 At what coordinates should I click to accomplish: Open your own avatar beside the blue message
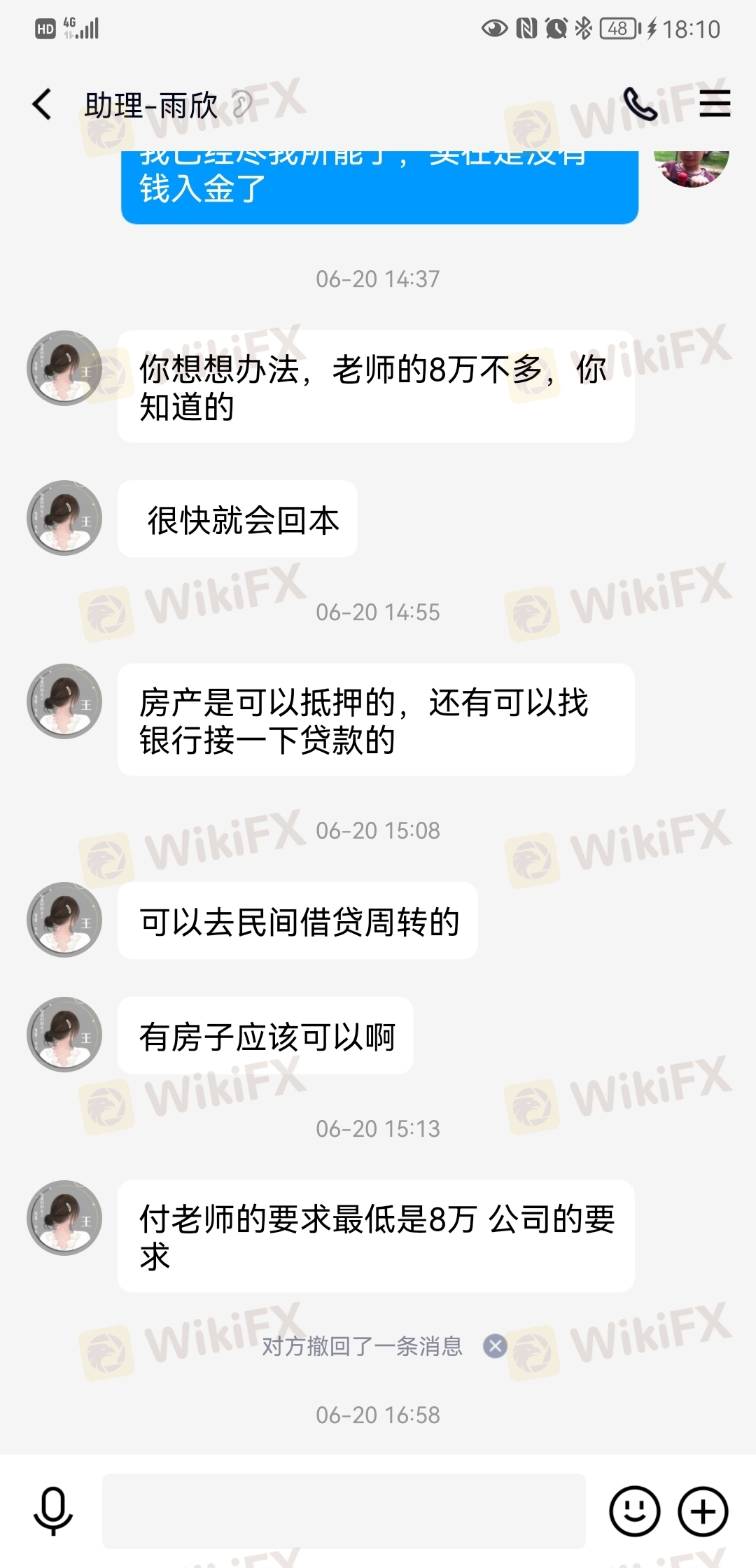[691, 168]
